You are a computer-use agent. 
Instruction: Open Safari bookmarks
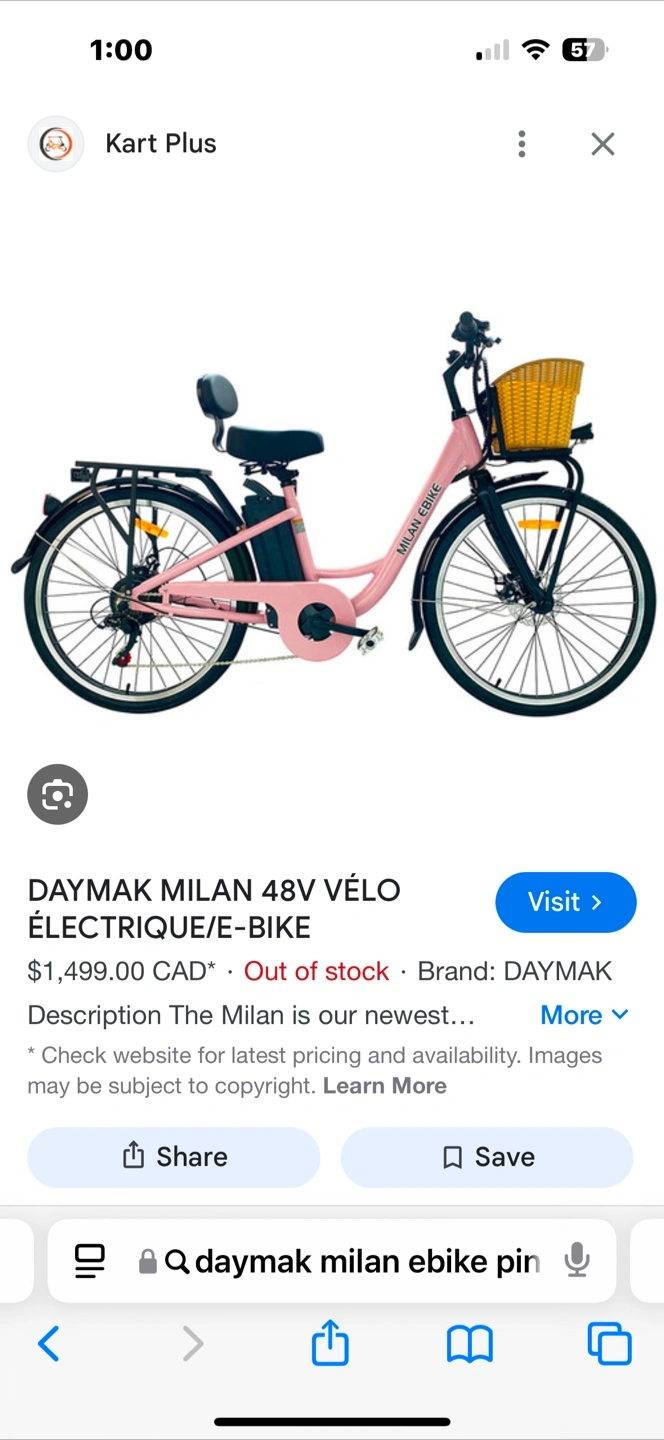tap(469, 1343)
